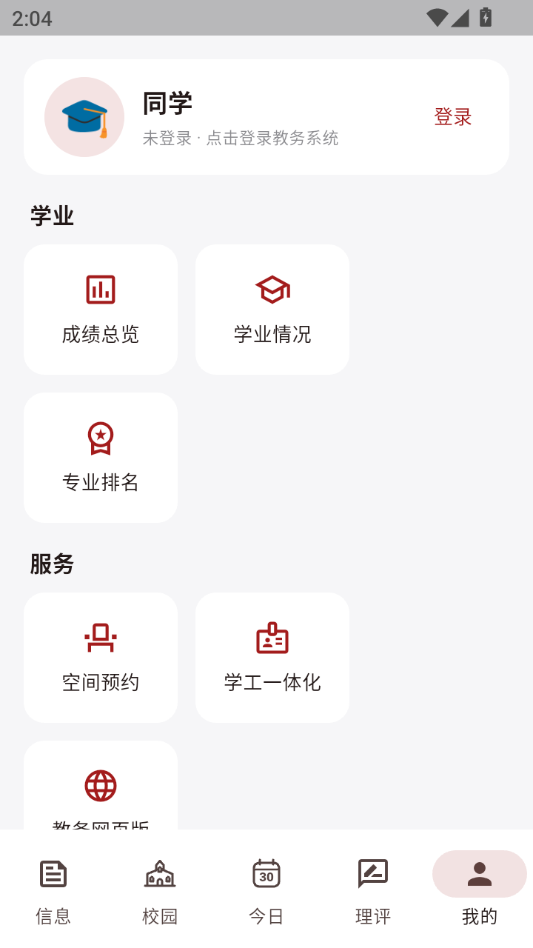Switch to the 今日 tab
The width and height of the screenshot is (533, 948).
[x=266, y=892]
